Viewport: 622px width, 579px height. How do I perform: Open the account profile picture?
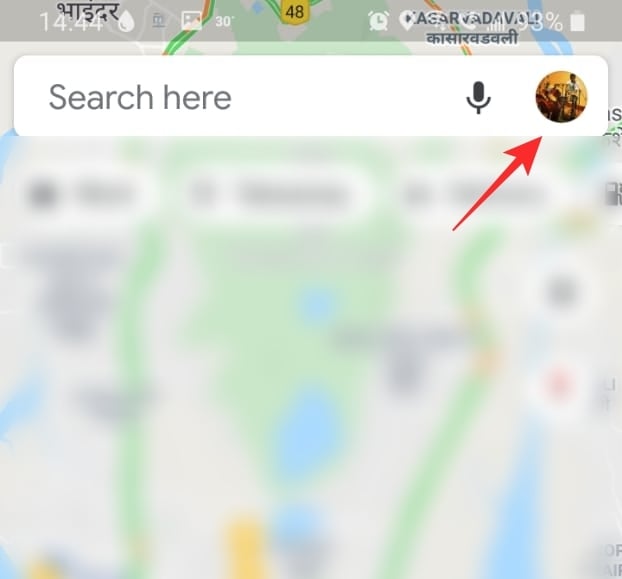[x=561, y=97]
